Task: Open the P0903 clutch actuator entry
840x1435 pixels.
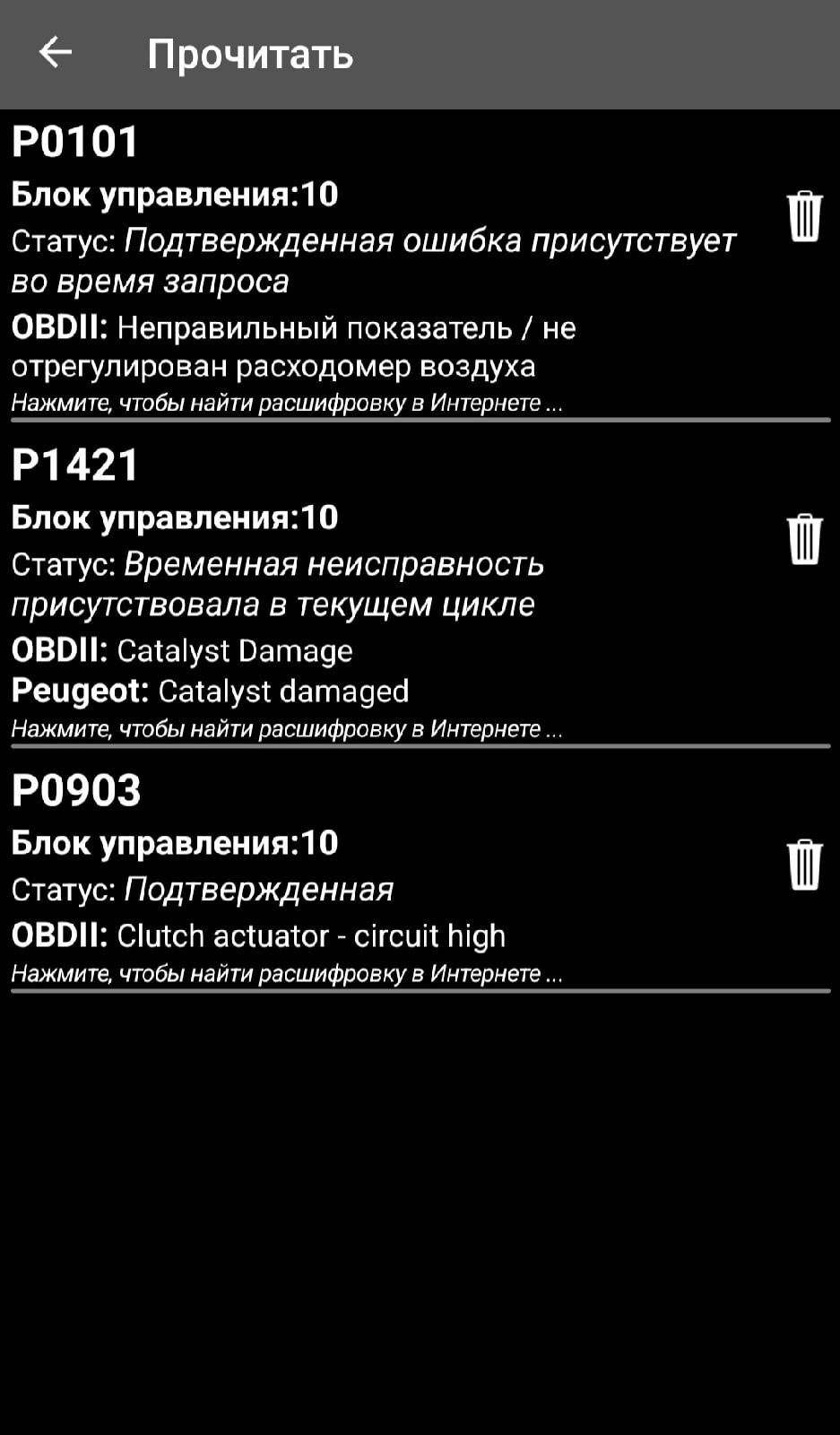Action: [x=74, y=791]
